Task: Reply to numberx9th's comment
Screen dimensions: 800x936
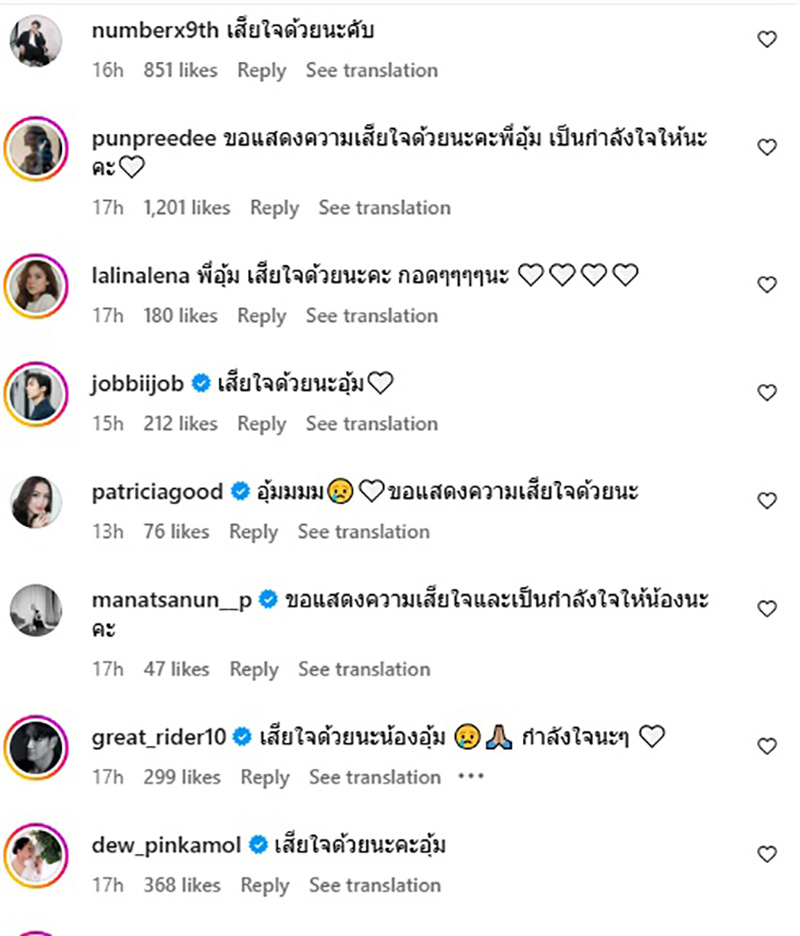Action: point(261,70)
